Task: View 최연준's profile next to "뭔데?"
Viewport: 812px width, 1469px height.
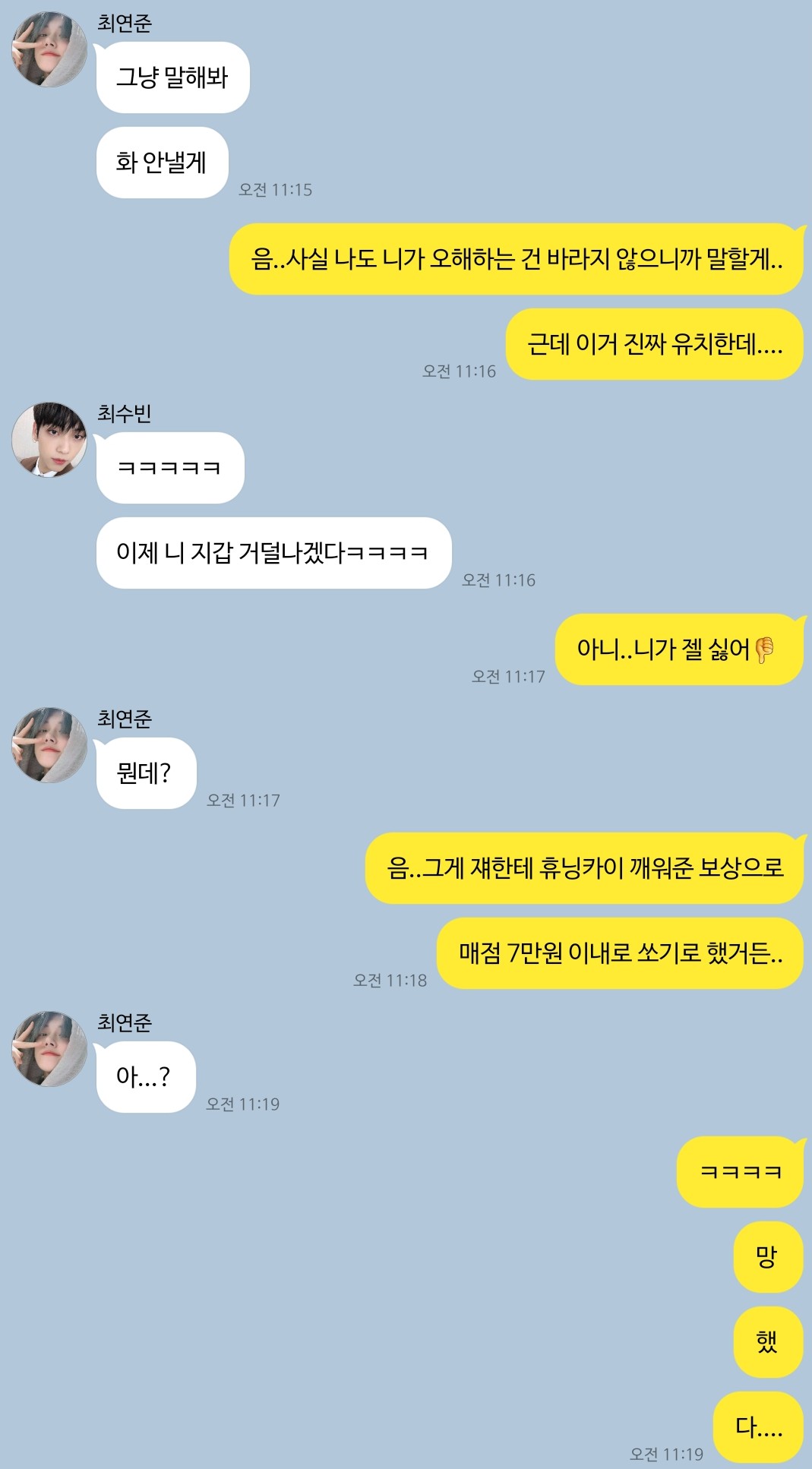Action: (49, 745)
